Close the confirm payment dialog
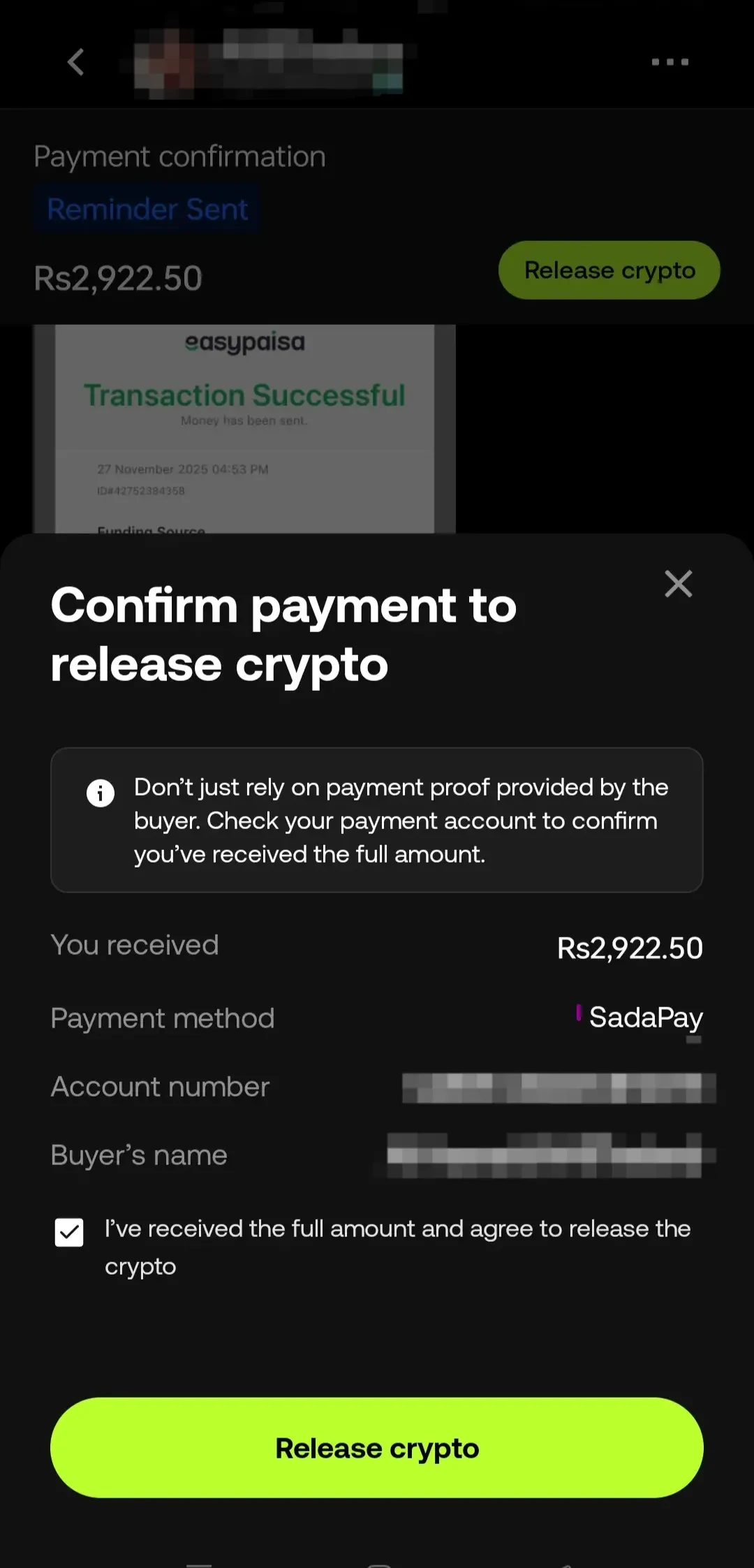The width and height of the screenshot is (754, 1568). [678, 584]
